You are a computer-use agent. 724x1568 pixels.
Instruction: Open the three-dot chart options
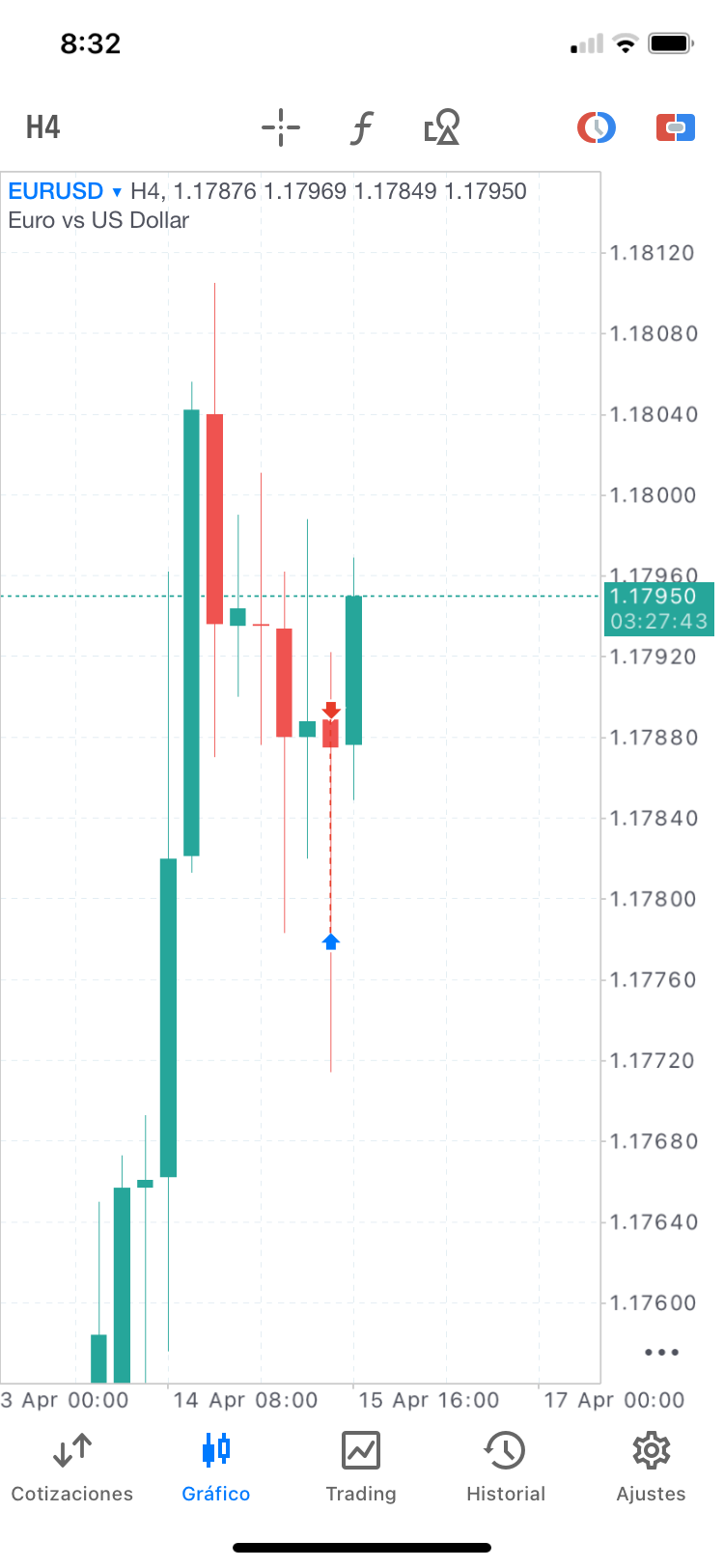point(661,1352)
